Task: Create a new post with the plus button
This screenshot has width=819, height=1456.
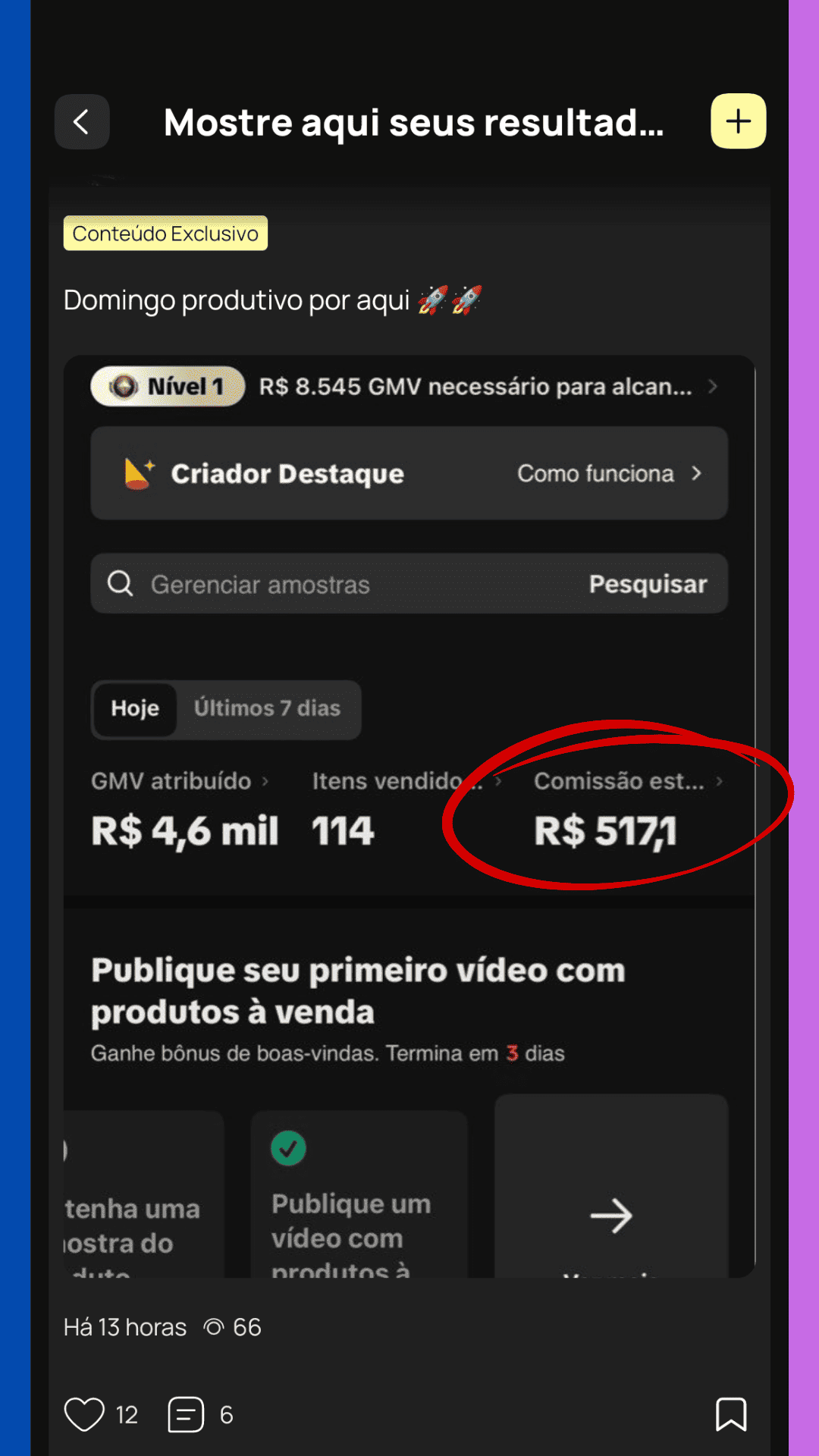Action: tap(738, 121)
